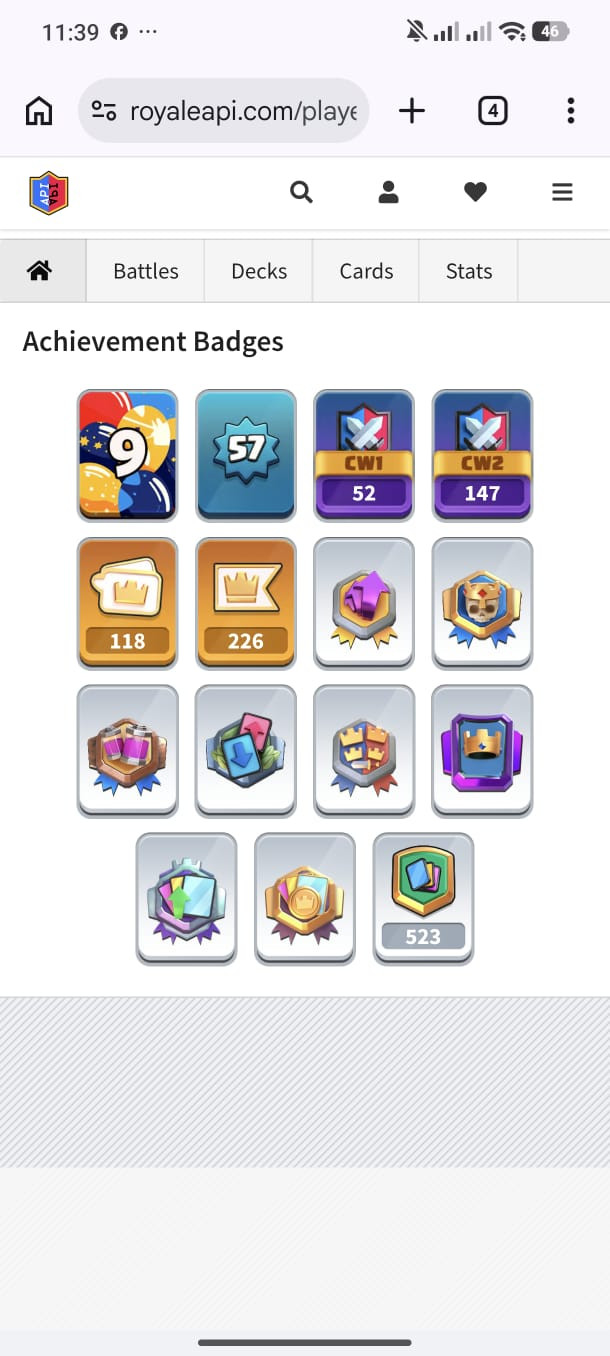Tap the badge showing 523
The height and width of the screenshot is (1356, 610).
click(x=423, y=899)
